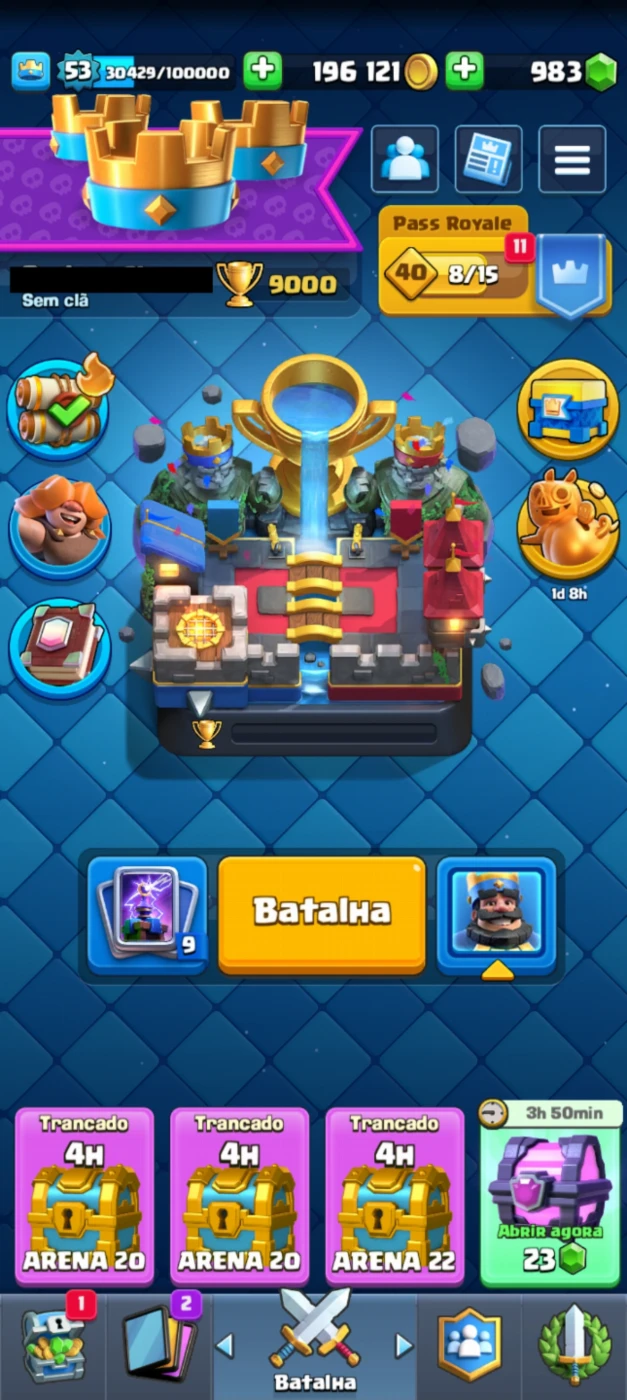Open the news feed icon
Screen dimensions: 627x1400
pyautogui.click(x=488, y=159)
